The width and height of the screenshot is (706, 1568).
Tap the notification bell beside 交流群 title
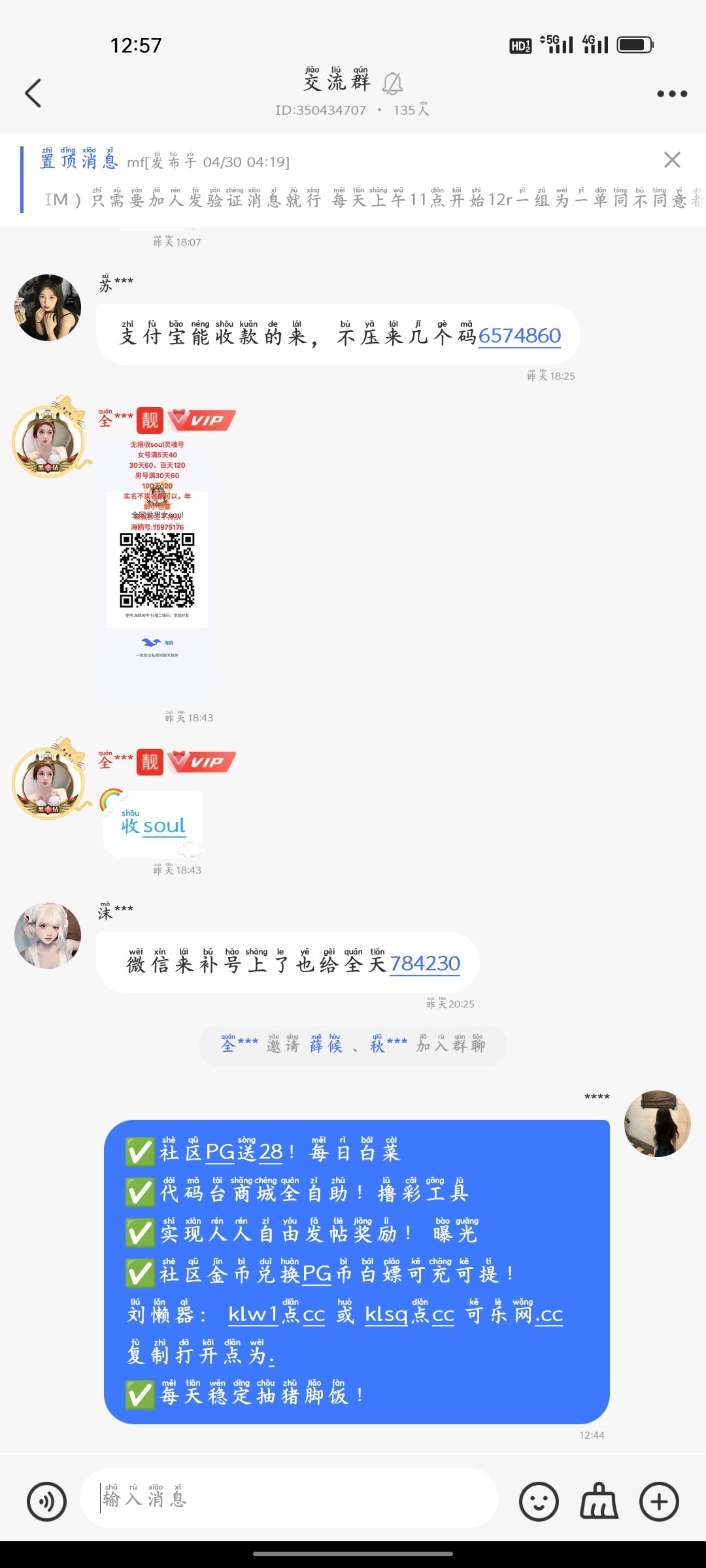coord(392,83)
